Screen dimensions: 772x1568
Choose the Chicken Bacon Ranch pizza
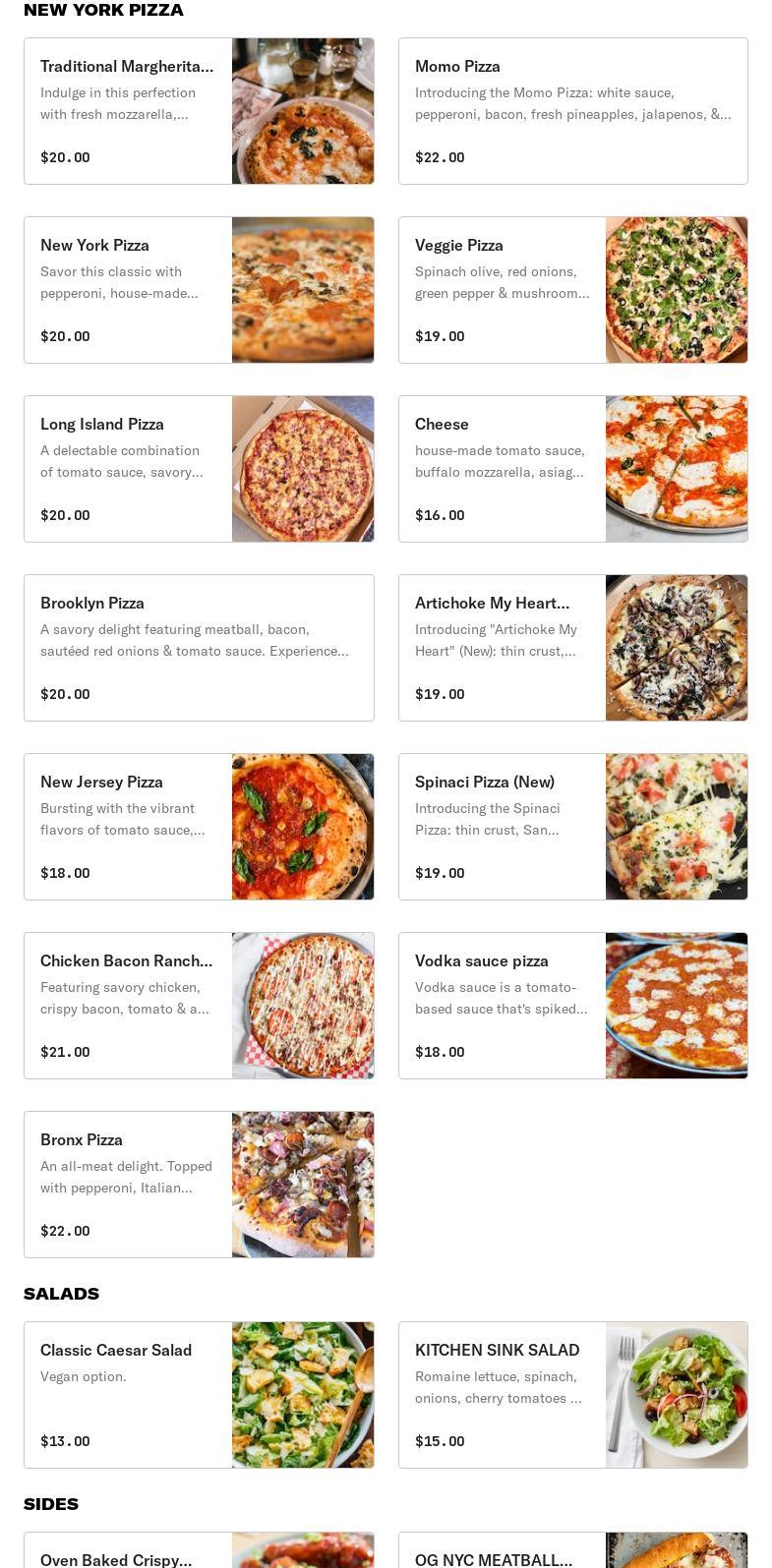coord(199,1006)
